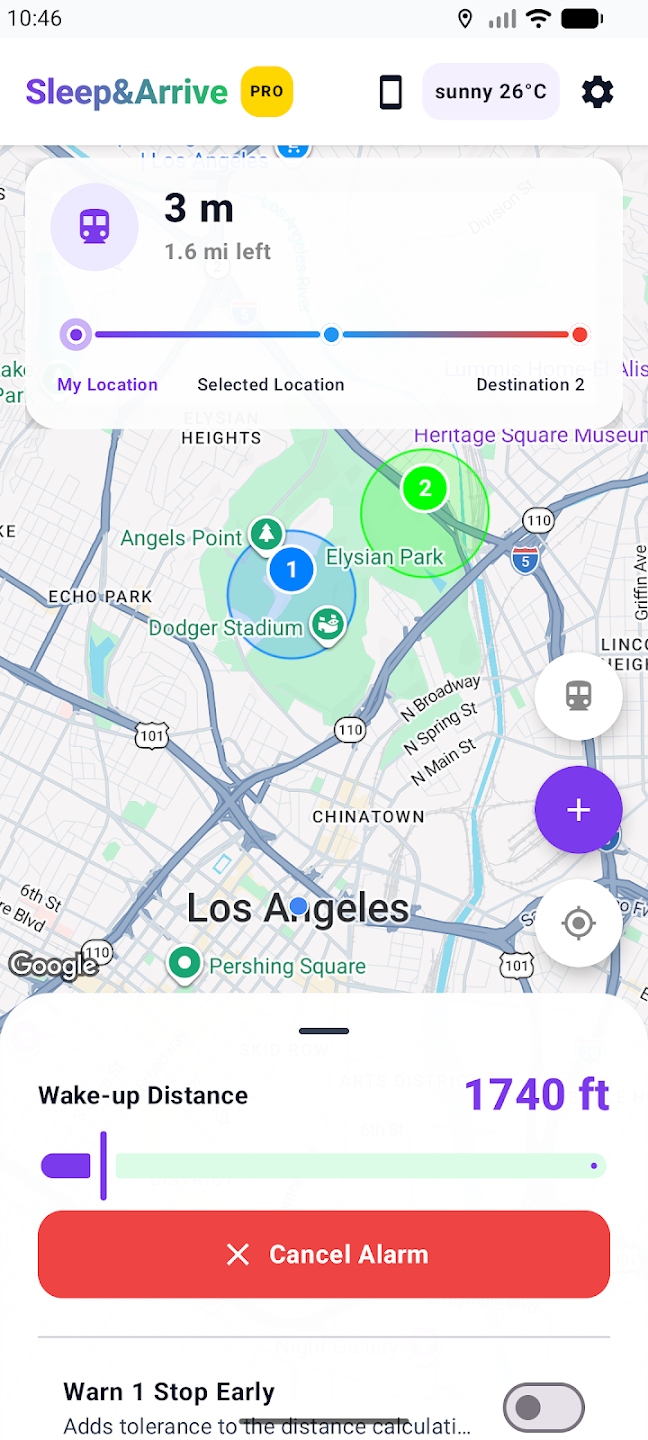Tap the red Destination 2 route point

pos(579,335)
